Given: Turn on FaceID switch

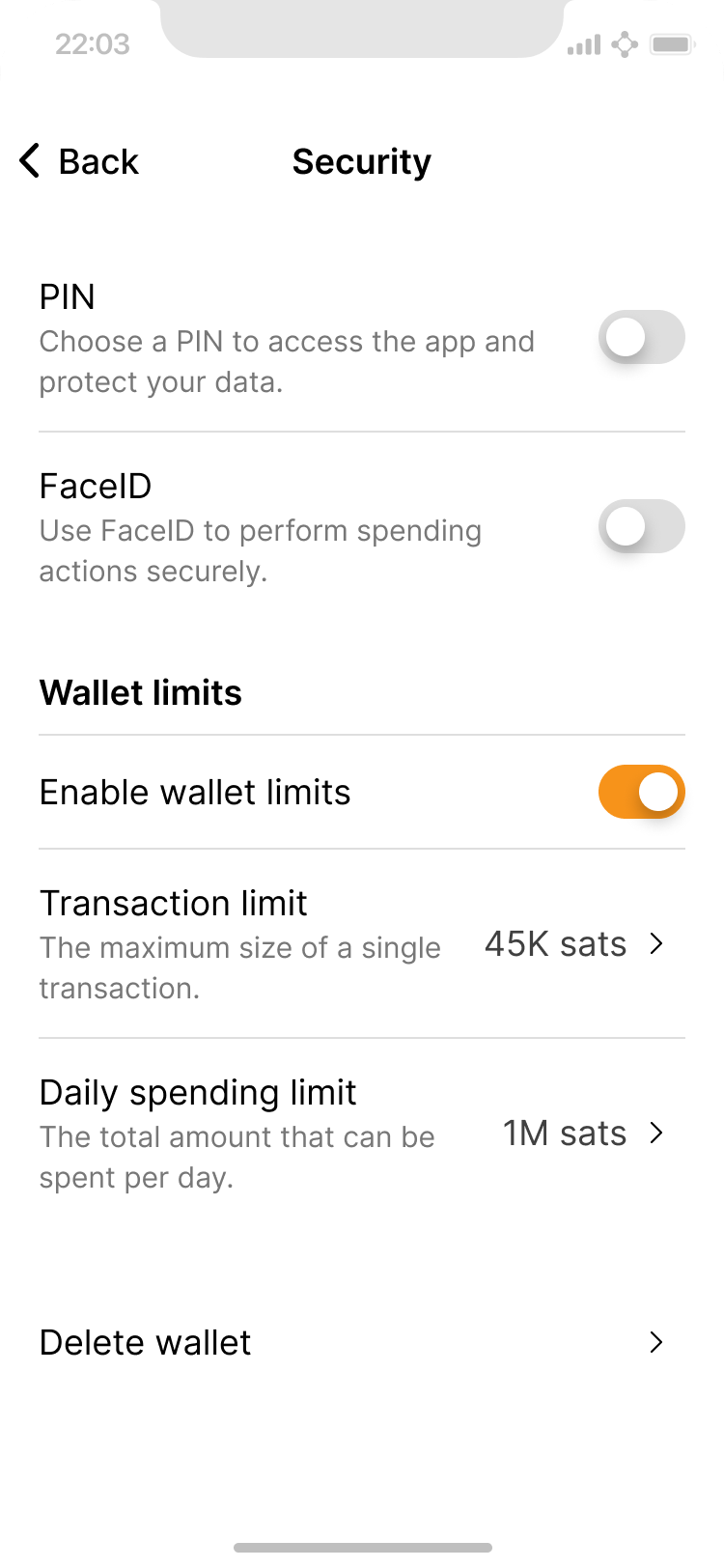Looking at the screenshot, I should pos(641,526).
